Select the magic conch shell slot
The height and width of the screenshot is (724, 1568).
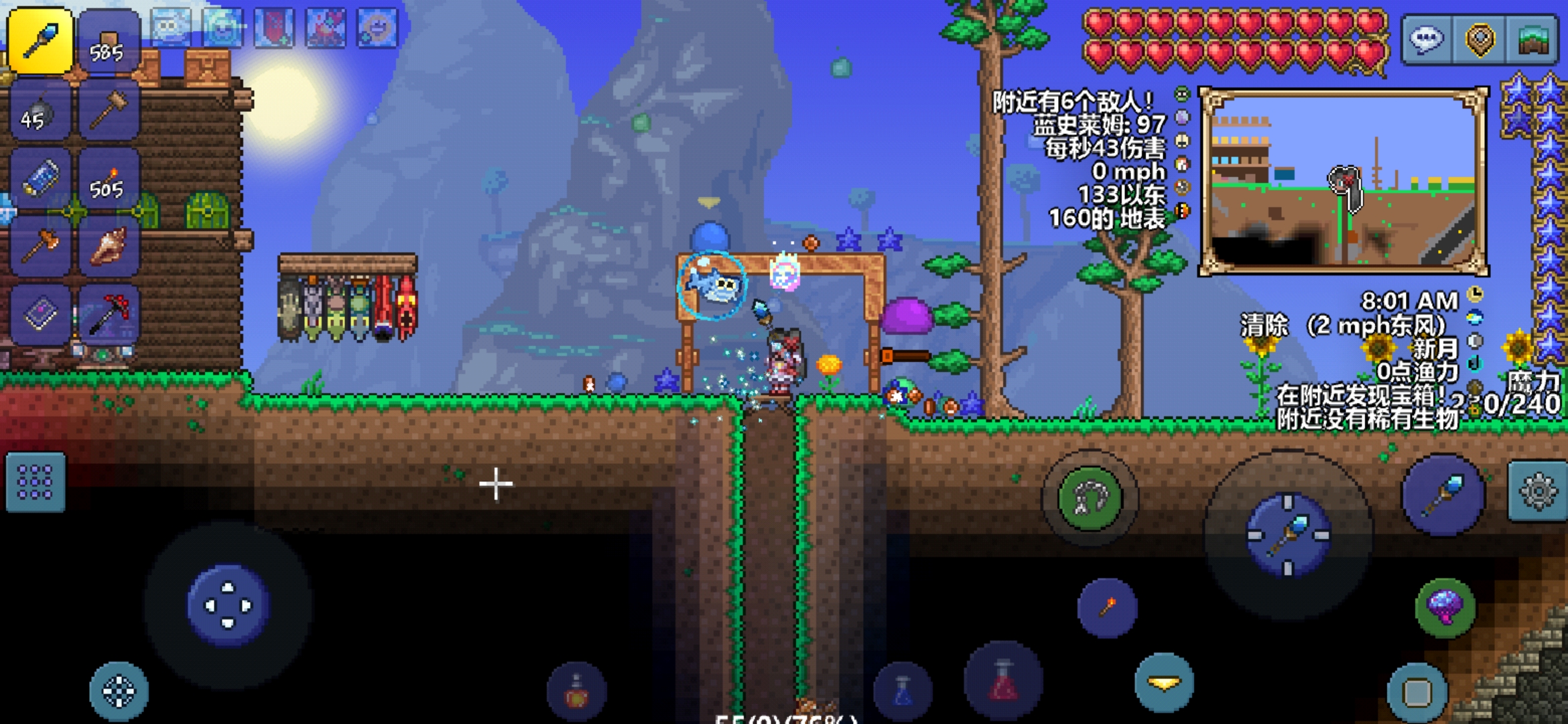[109, 245]
